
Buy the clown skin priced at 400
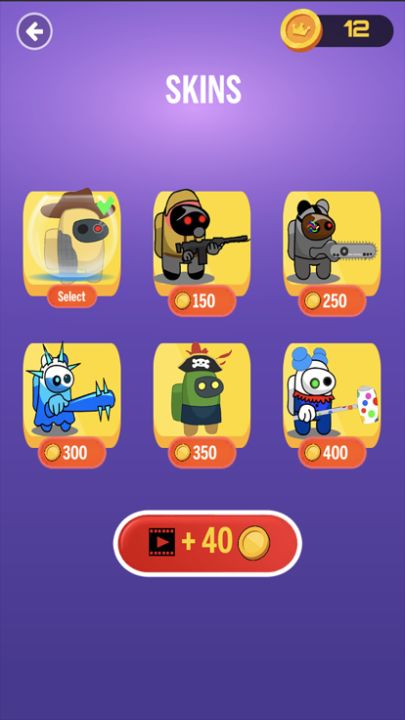pos(332,453)
